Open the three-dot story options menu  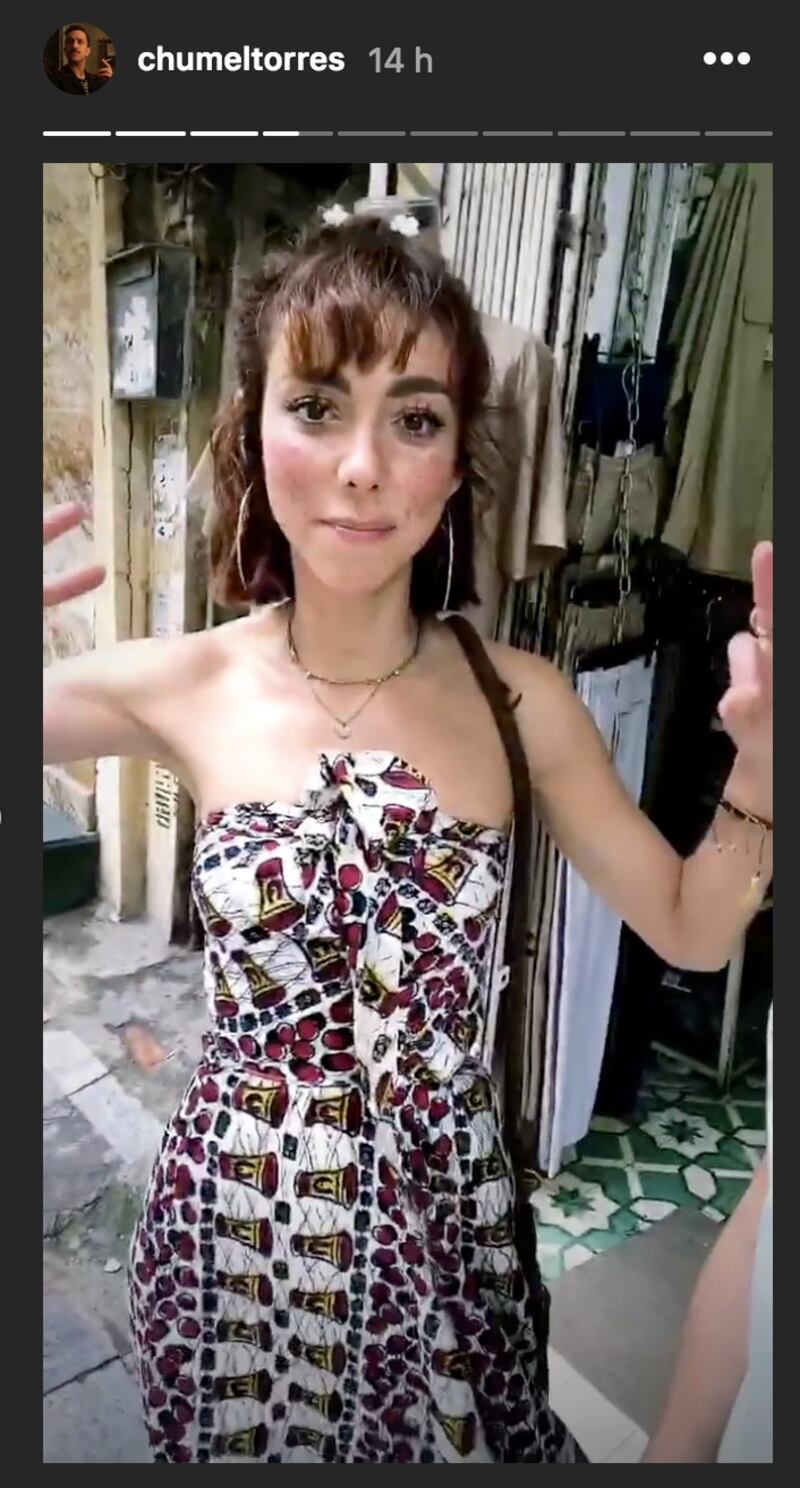(726, 59)
